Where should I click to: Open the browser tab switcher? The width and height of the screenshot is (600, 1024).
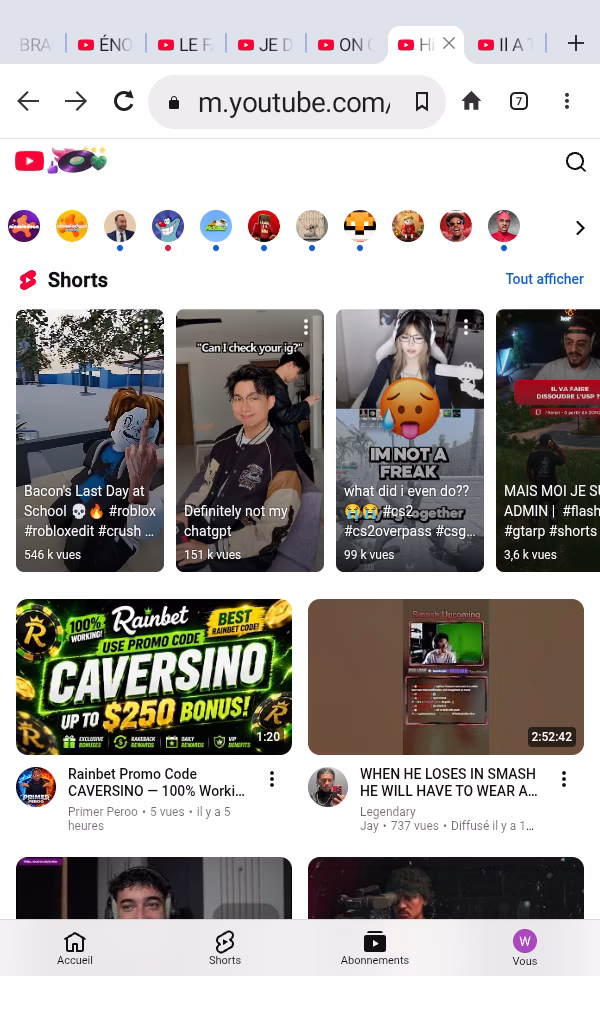tap(518, 101)
